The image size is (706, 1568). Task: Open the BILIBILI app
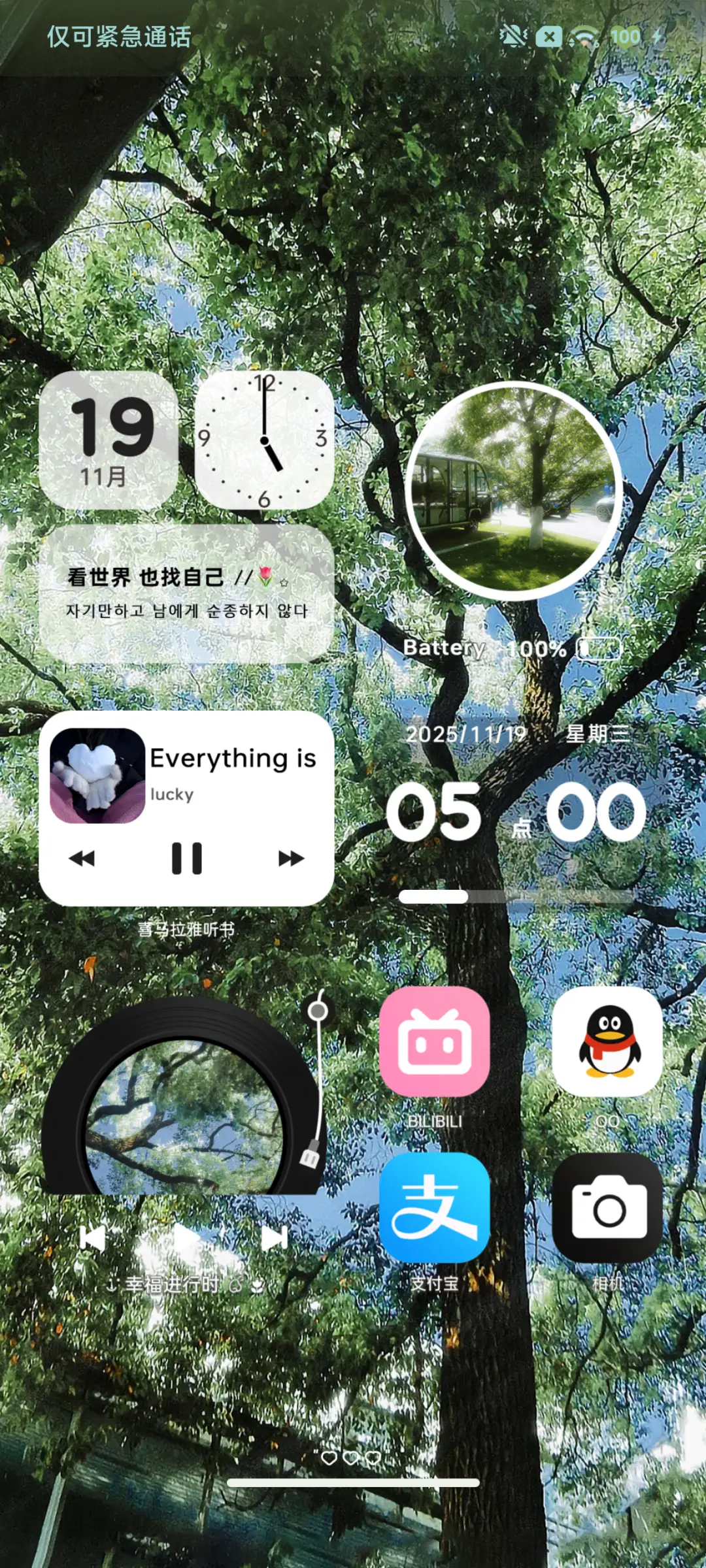[x=434, y=1039]
